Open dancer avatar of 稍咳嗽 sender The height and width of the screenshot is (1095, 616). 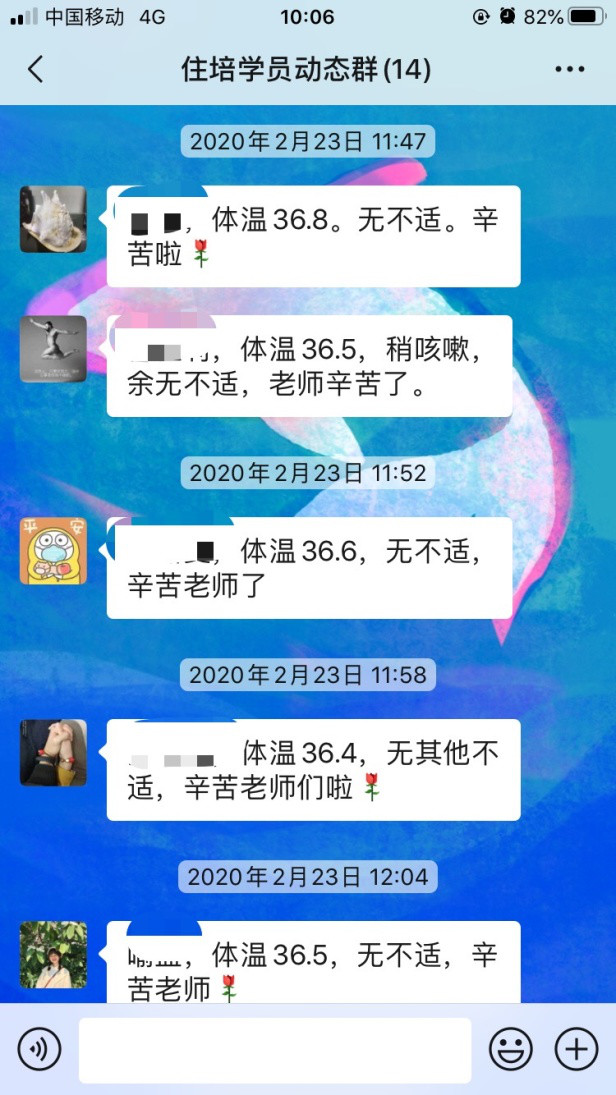pos(53,349)
